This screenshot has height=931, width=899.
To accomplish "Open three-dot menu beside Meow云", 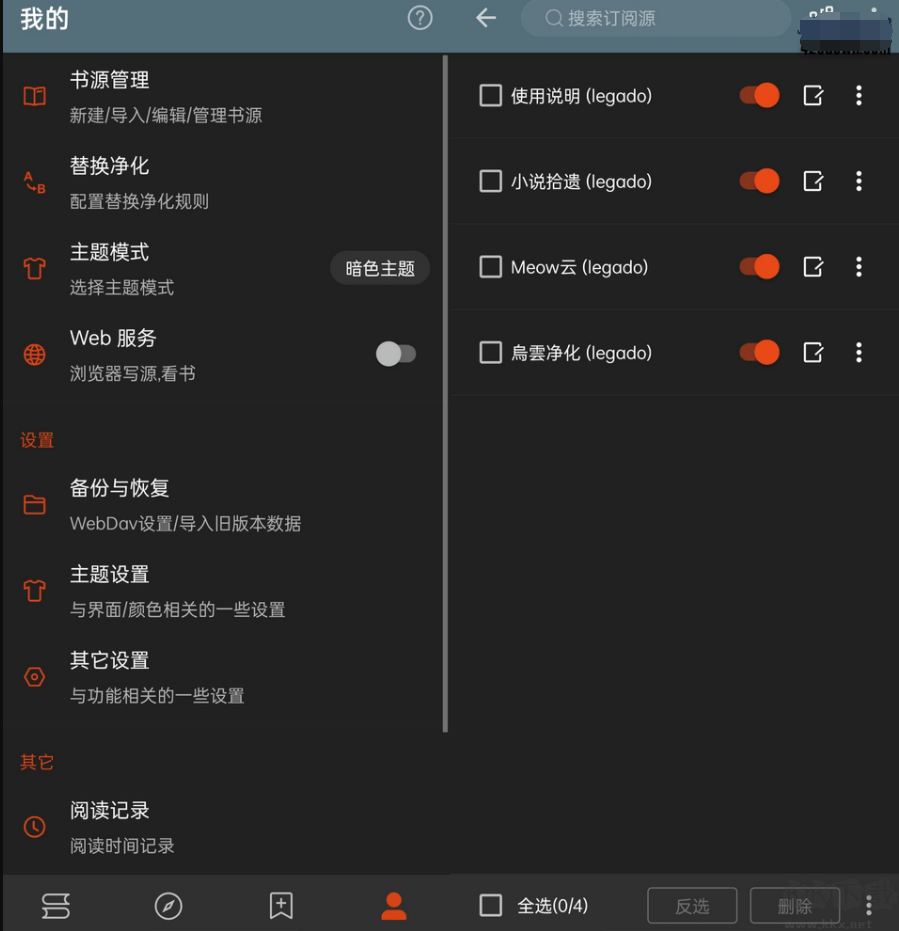I will 859,267.
